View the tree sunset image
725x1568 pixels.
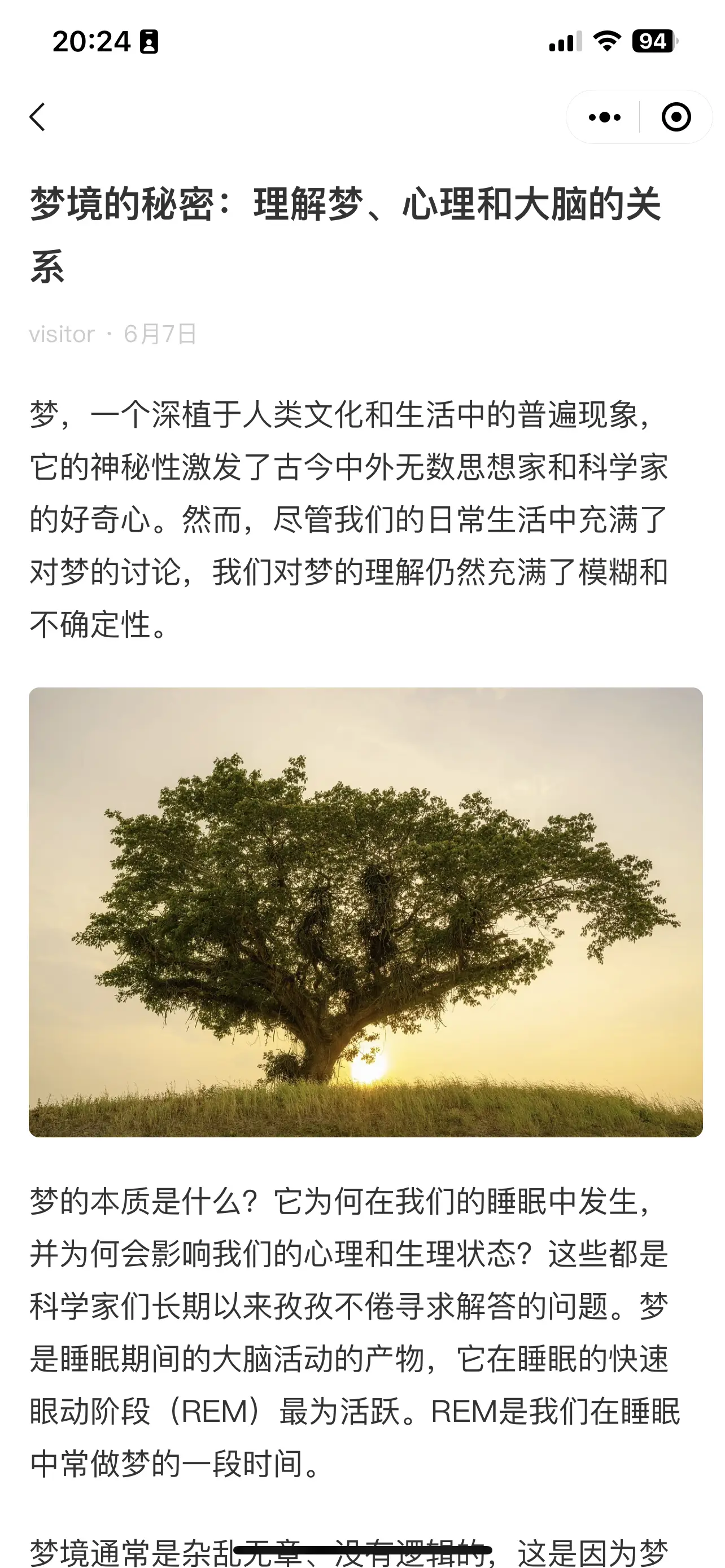(365, 912)
